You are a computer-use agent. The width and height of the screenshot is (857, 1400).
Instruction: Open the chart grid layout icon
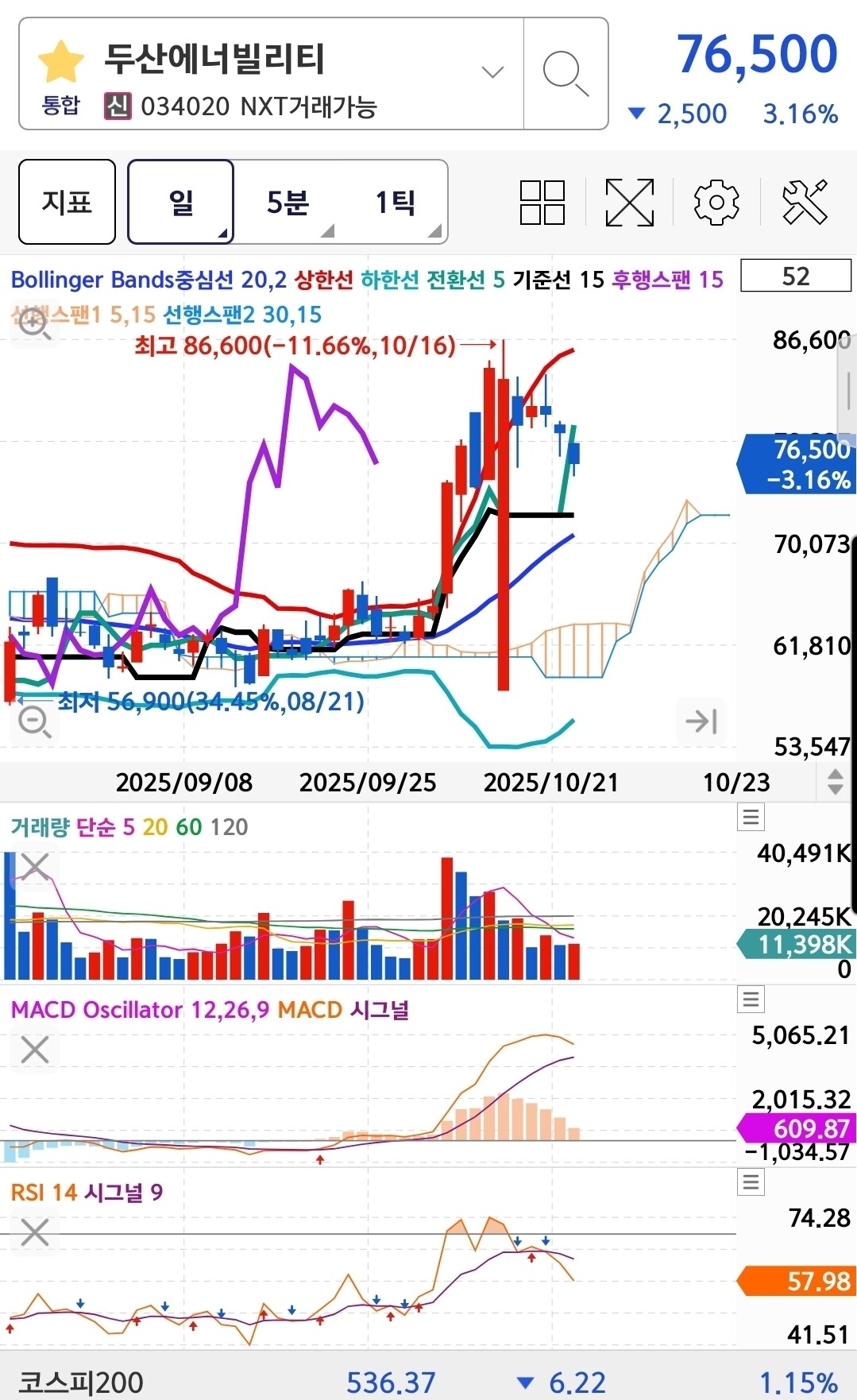point(542,202)
